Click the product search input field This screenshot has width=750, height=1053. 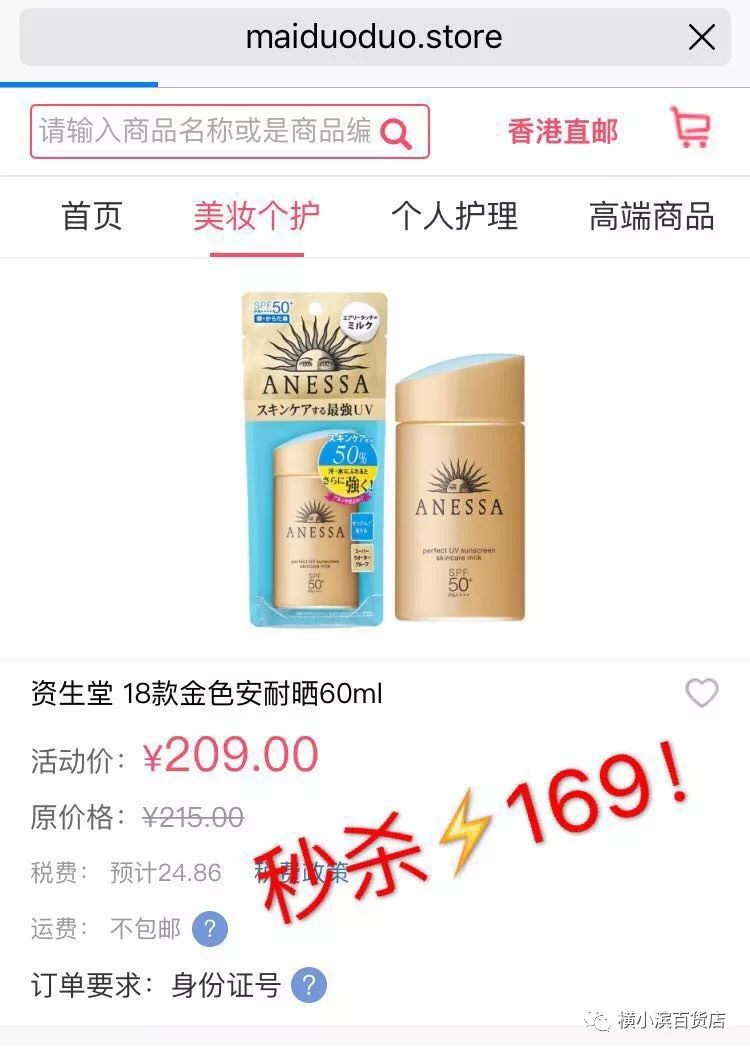[x=200, y=132]
